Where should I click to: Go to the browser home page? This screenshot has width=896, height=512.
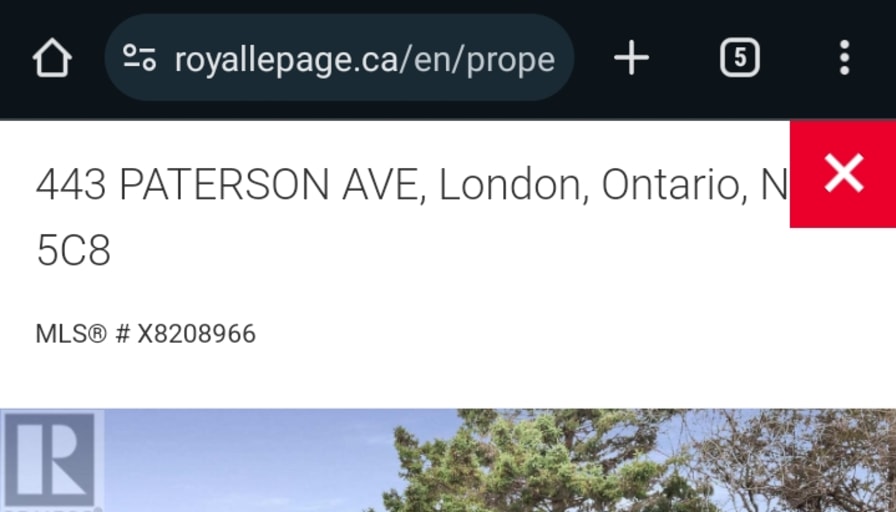(x=52, y=59)
